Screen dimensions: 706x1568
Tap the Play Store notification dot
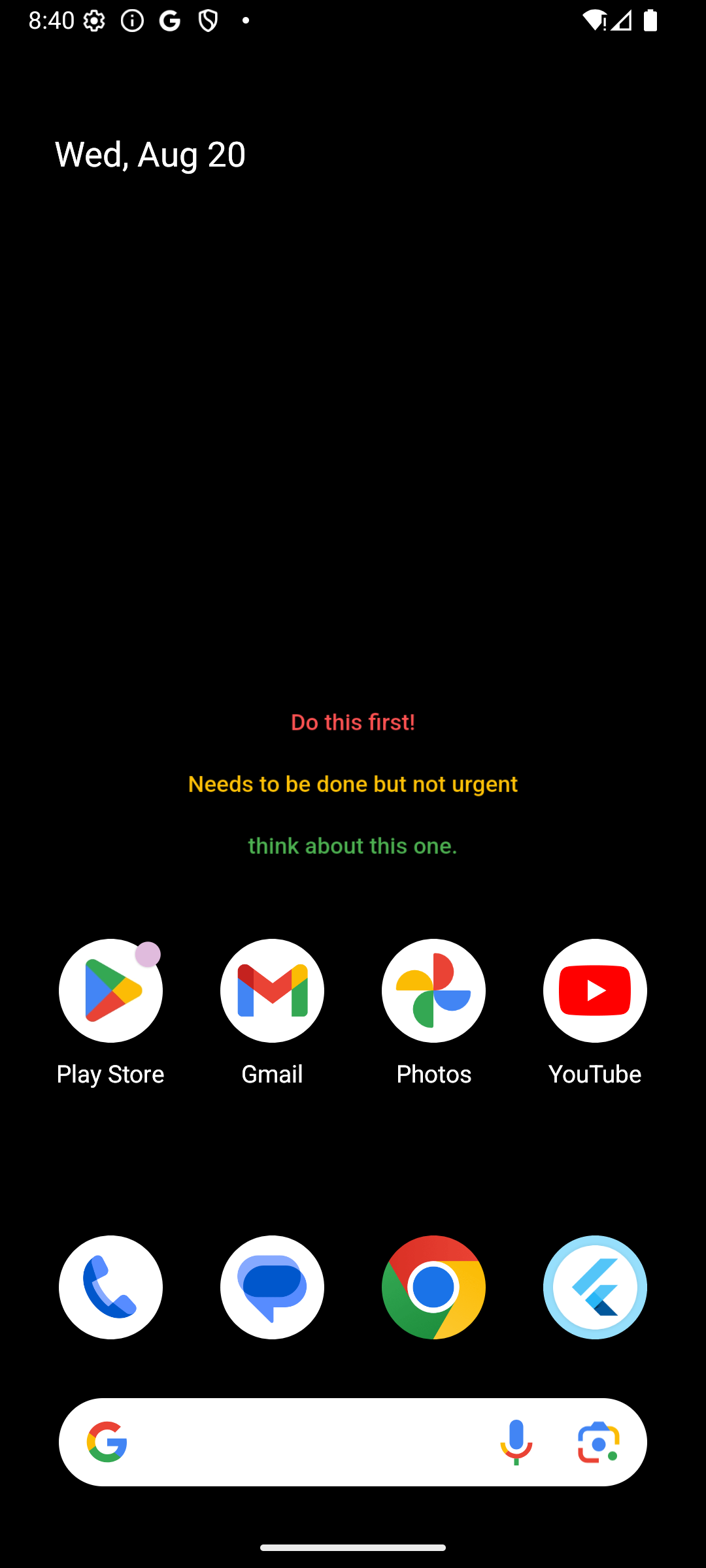coord(149,955)
